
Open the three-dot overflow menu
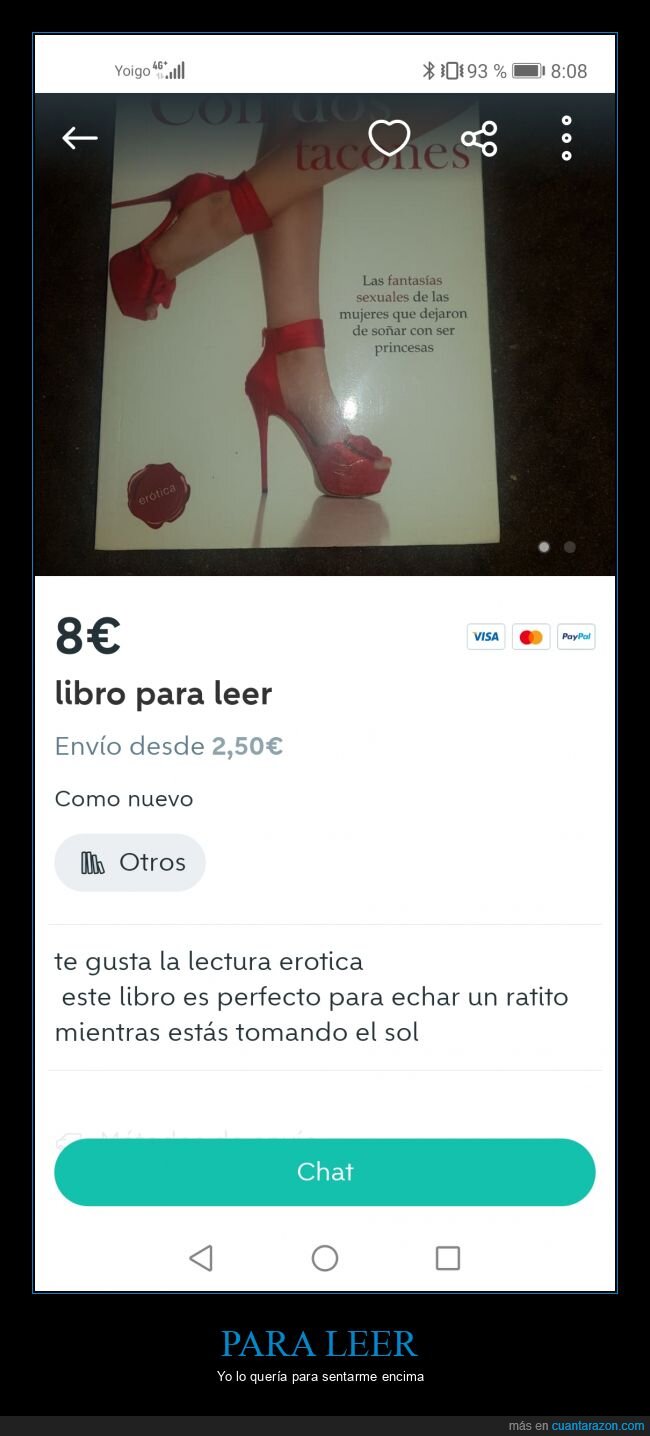[566, 138]
